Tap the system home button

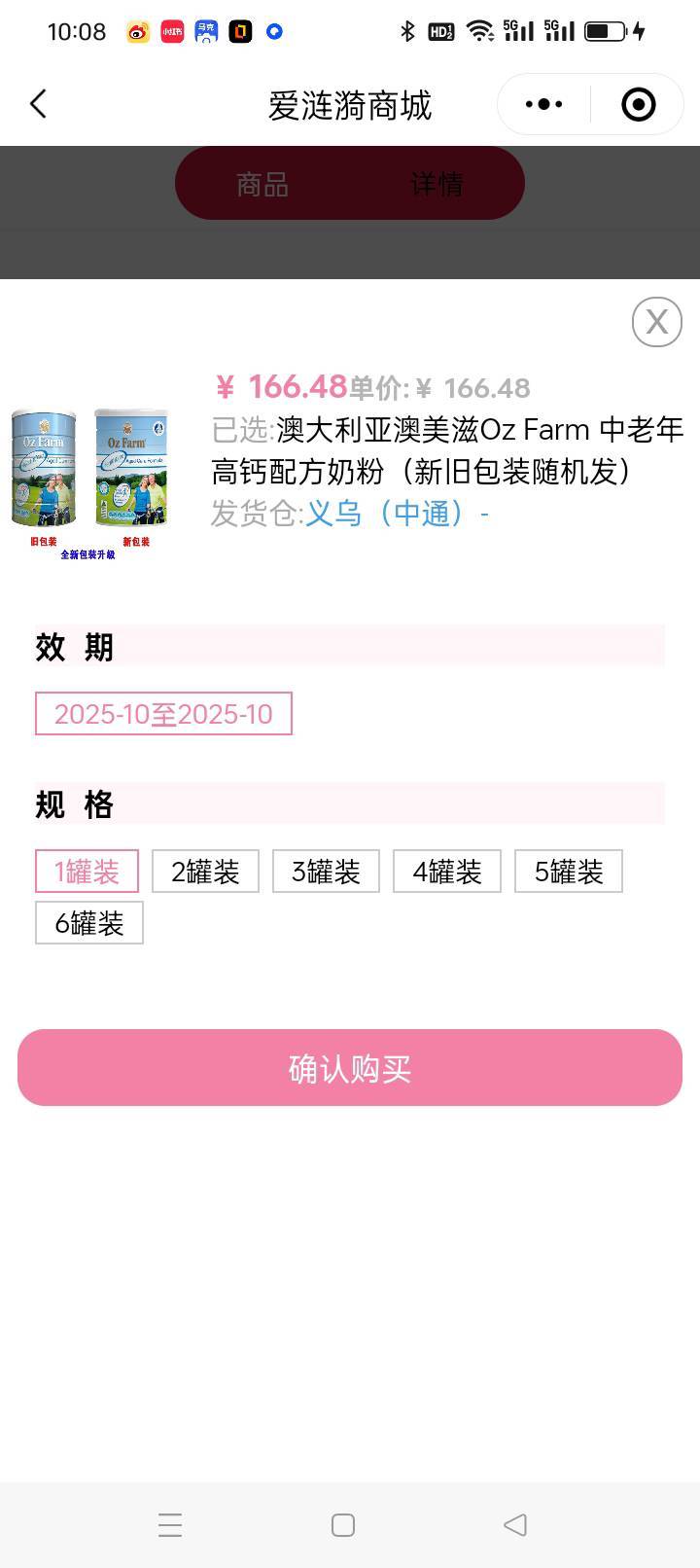[343, 1524]
